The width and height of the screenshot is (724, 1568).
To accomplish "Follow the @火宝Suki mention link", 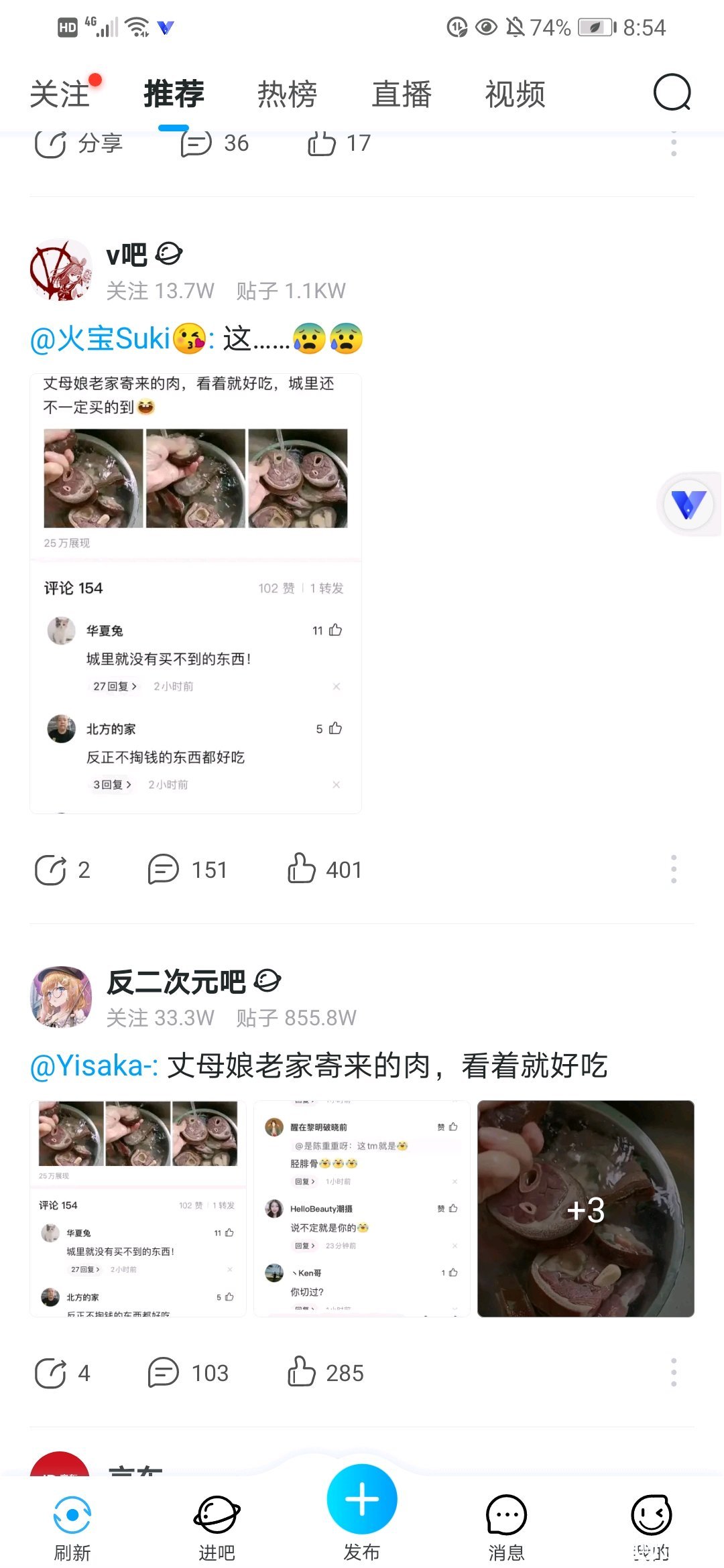I will click(101, 338).
